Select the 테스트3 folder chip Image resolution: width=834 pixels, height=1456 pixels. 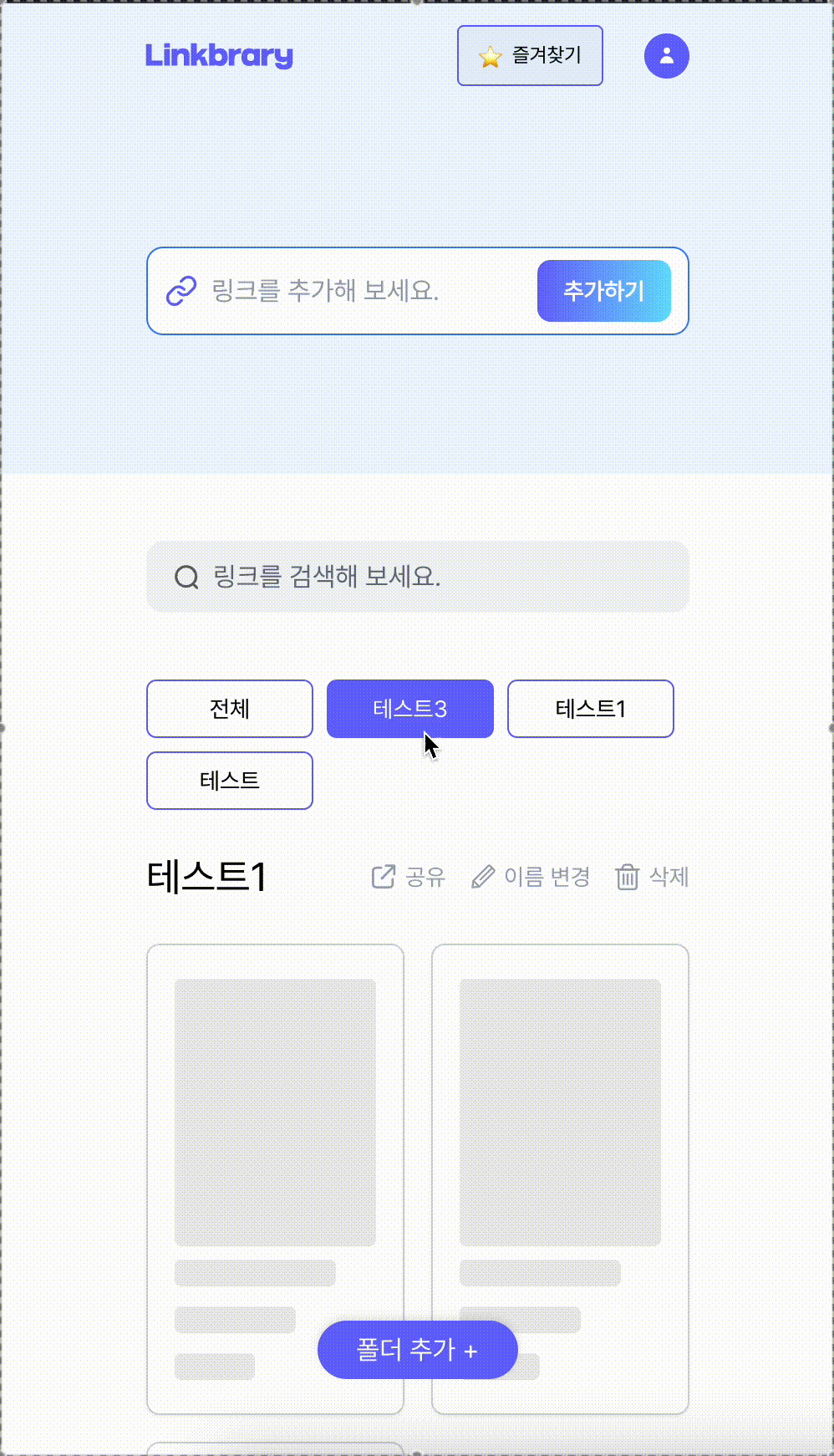(409, 709)
